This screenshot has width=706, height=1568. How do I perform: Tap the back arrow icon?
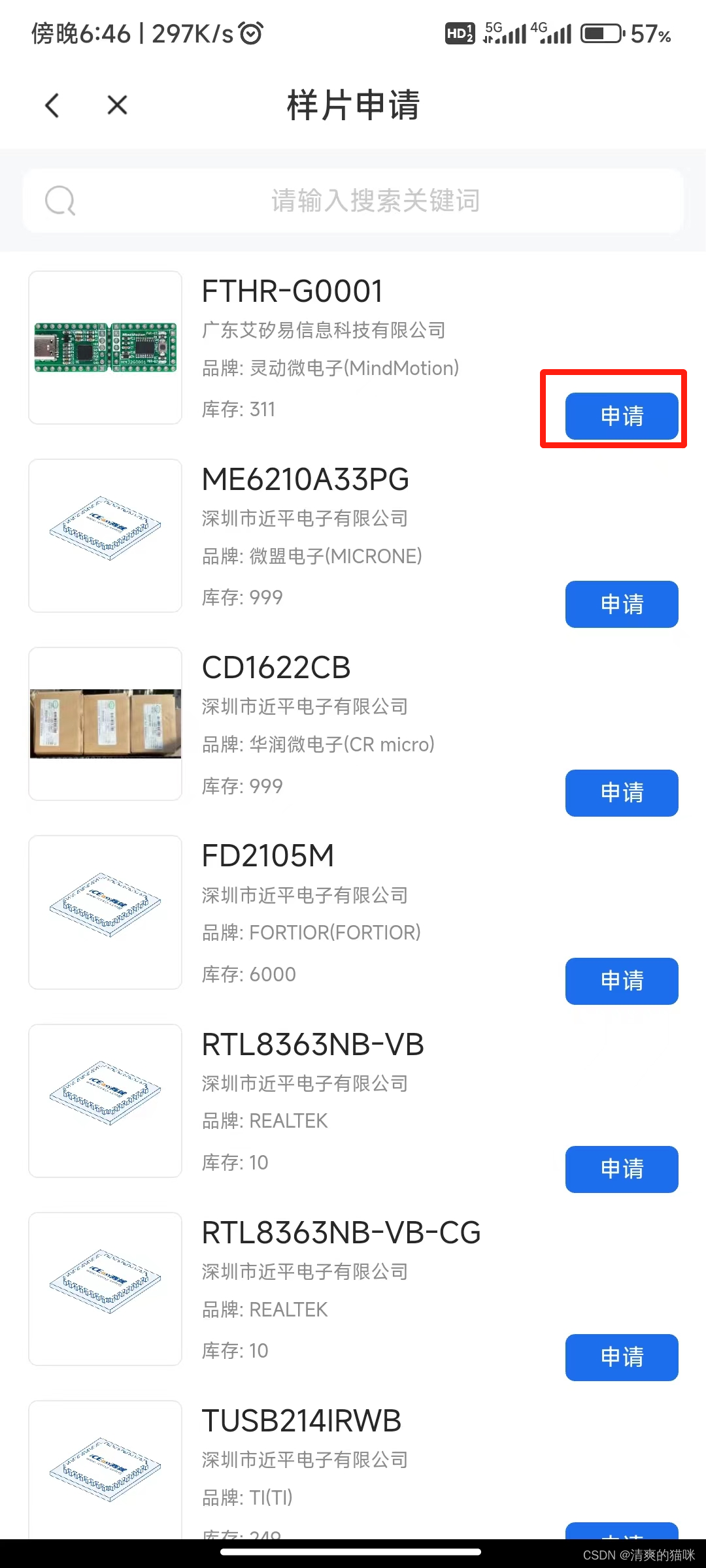pyautogui.click(x=52, y=105)
